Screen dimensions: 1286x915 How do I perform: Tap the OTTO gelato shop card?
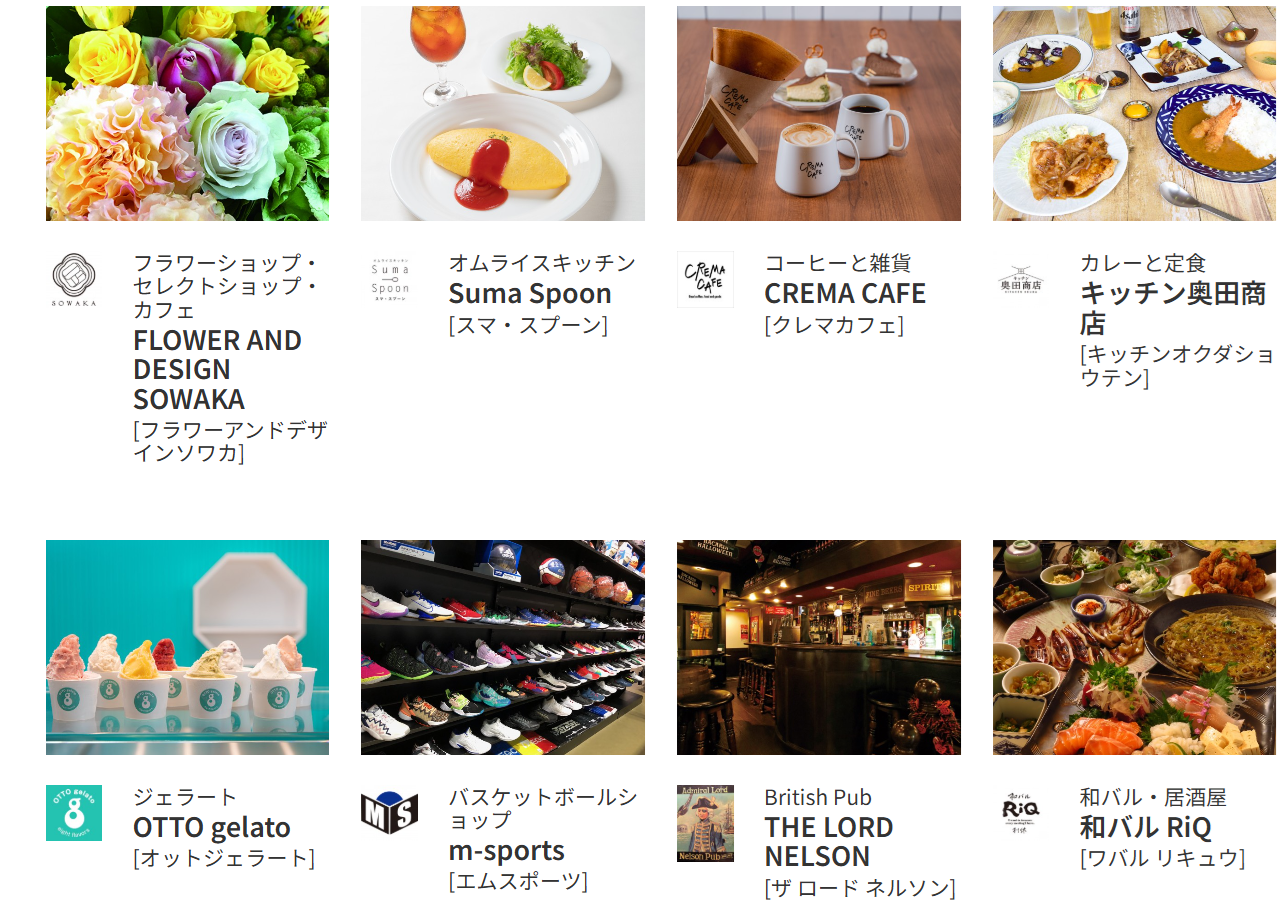[187, 647]
